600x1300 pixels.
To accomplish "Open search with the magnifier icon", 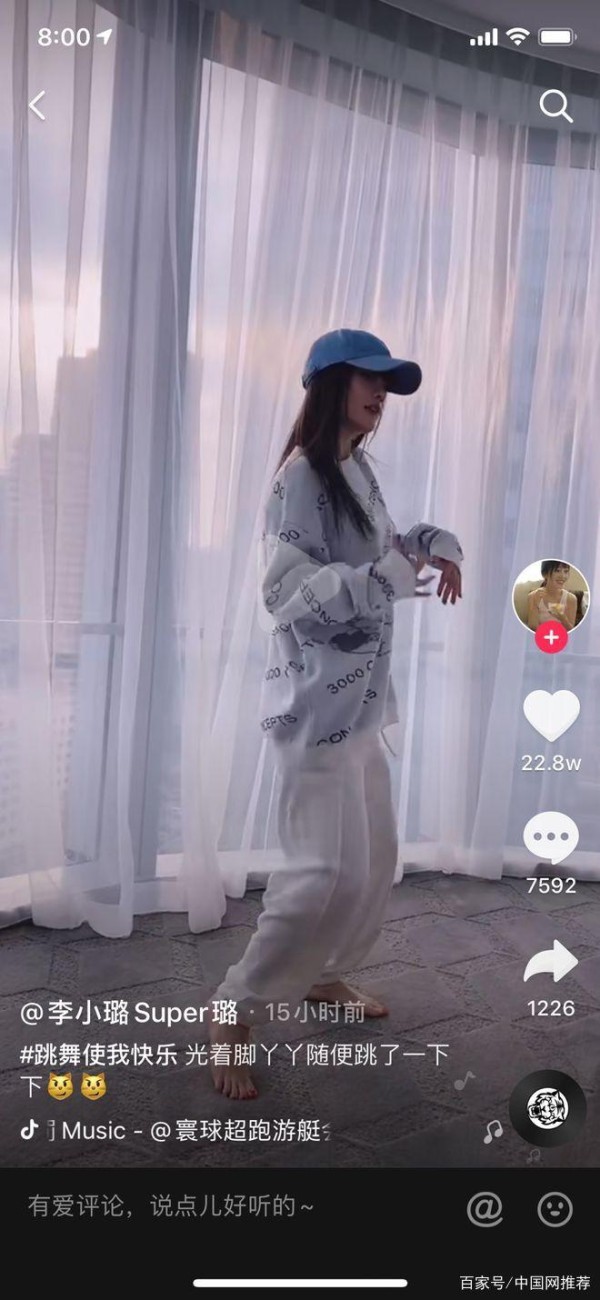I will point(556,106).
